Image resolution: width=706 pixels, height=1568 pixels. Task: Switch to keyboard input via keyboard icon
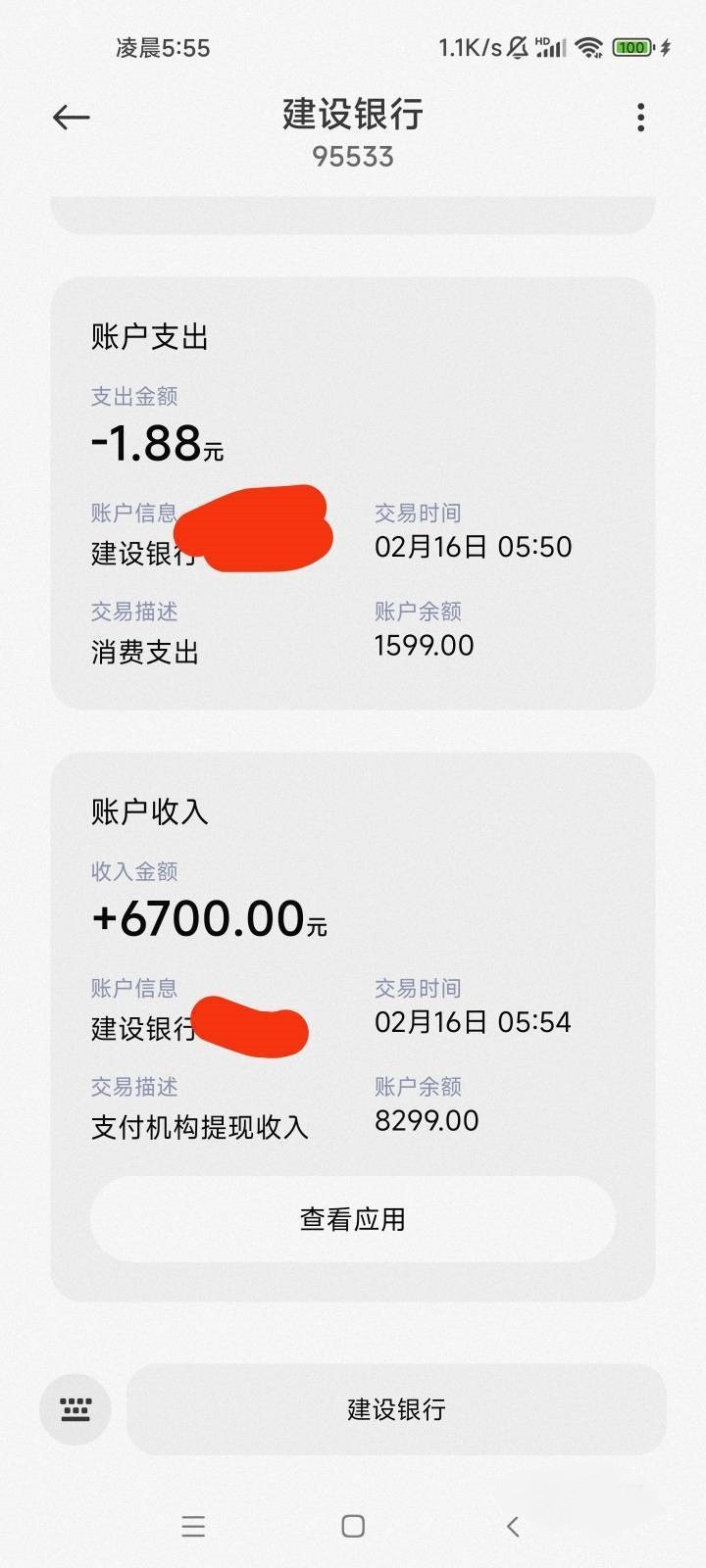(76, 1409)
